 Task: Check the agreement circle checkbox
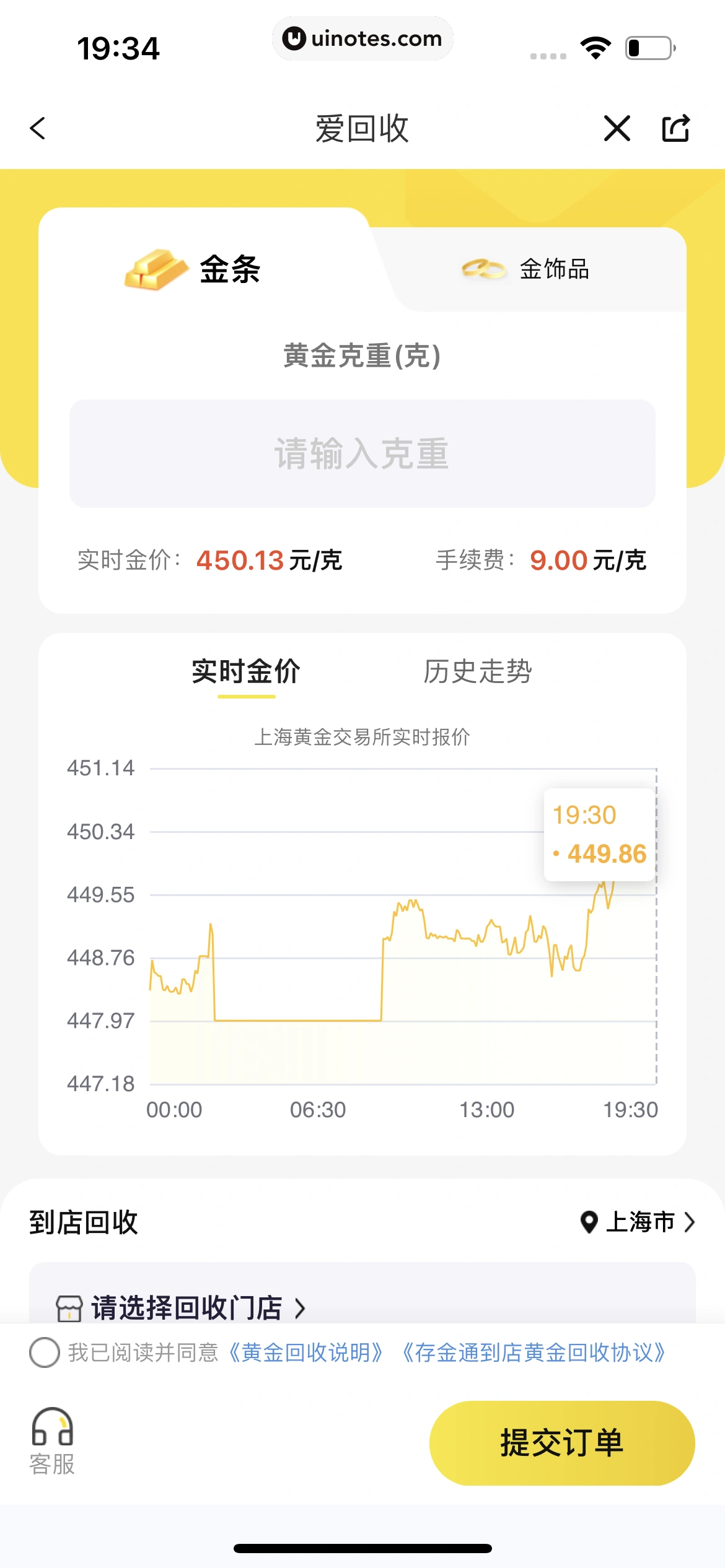pos(43,1353)
